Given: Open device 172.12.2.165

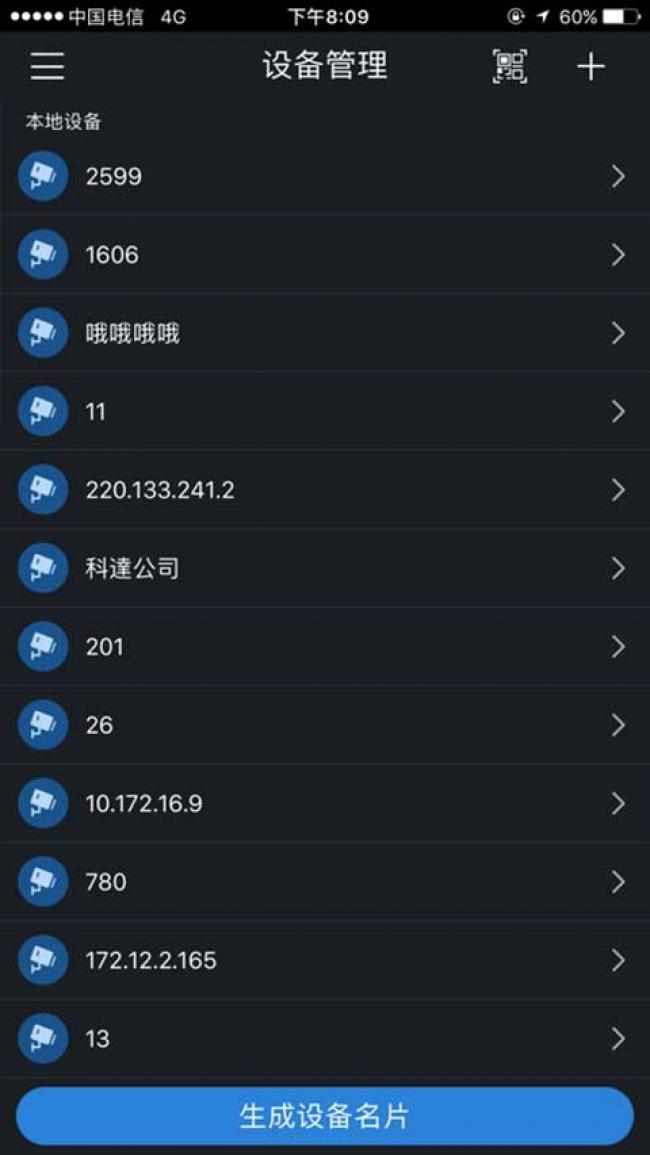Looking at the screenshot, I should [x=324, y=960].
